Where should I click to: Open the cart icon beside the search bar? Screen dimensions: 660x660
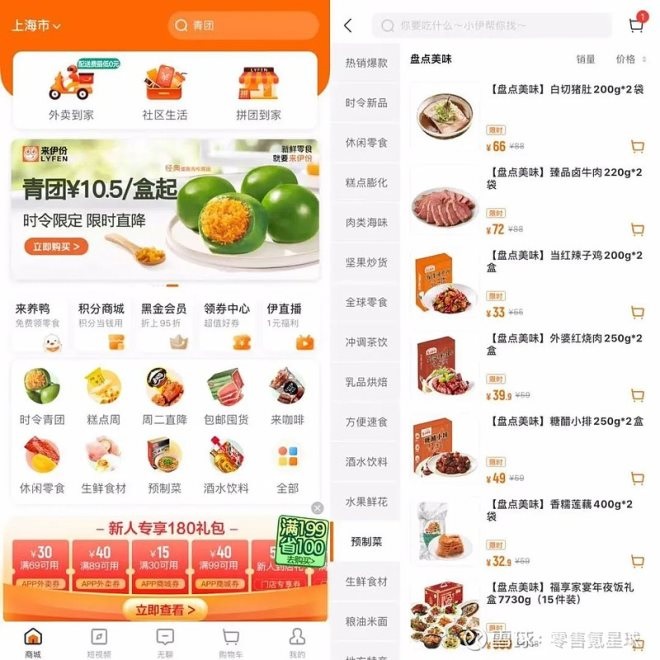pyautogui.click(x=636, y=24)
